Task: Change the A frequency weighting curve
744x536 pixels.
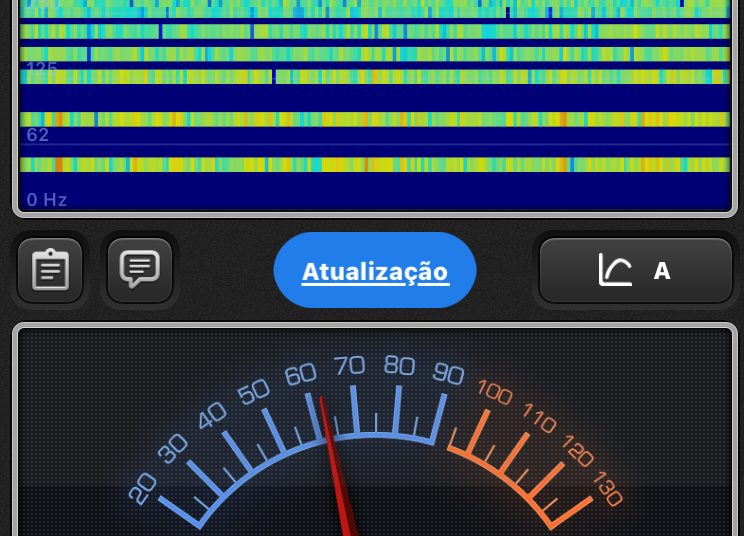Action: [x=635, y=271]
